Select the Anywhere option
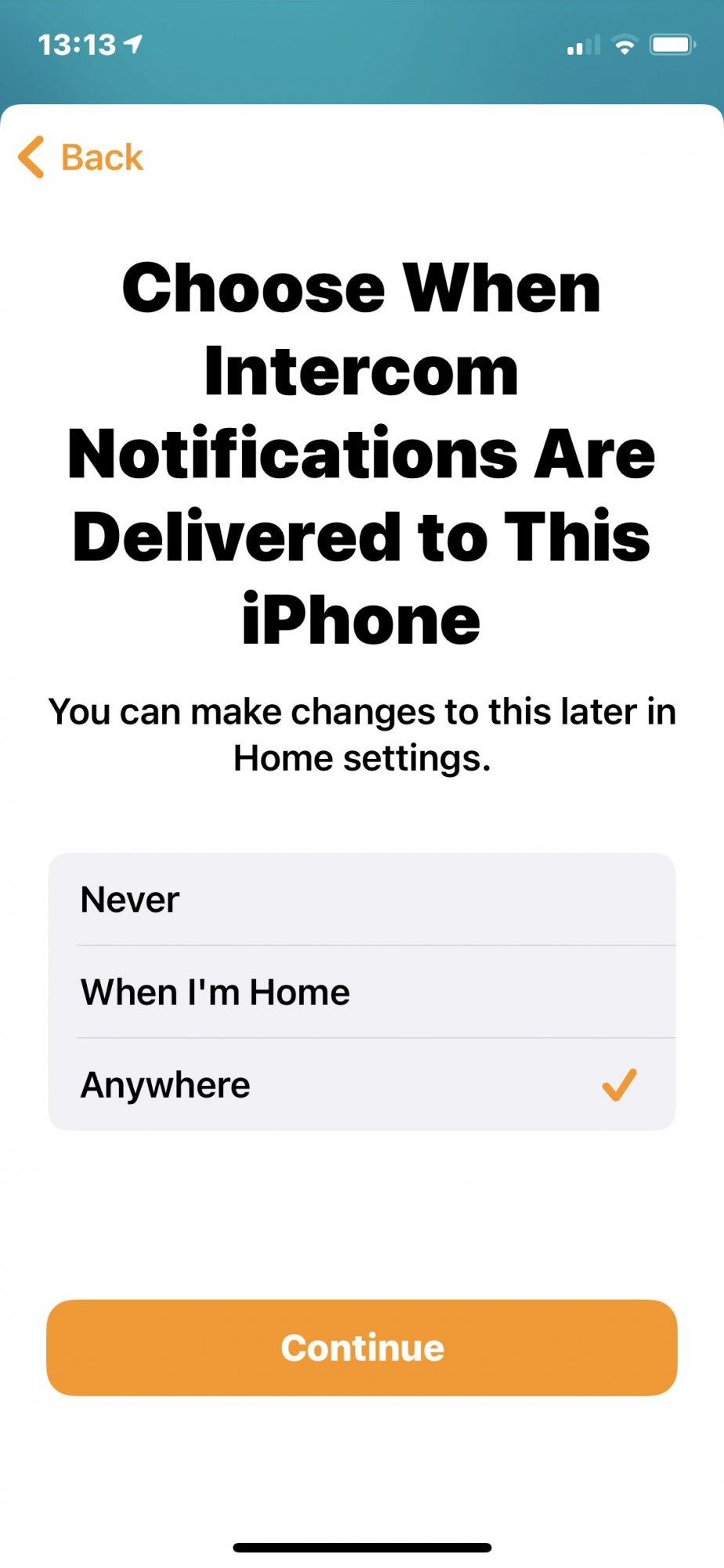Screen dimensions: 724x1568 (x=362, y=1084)
